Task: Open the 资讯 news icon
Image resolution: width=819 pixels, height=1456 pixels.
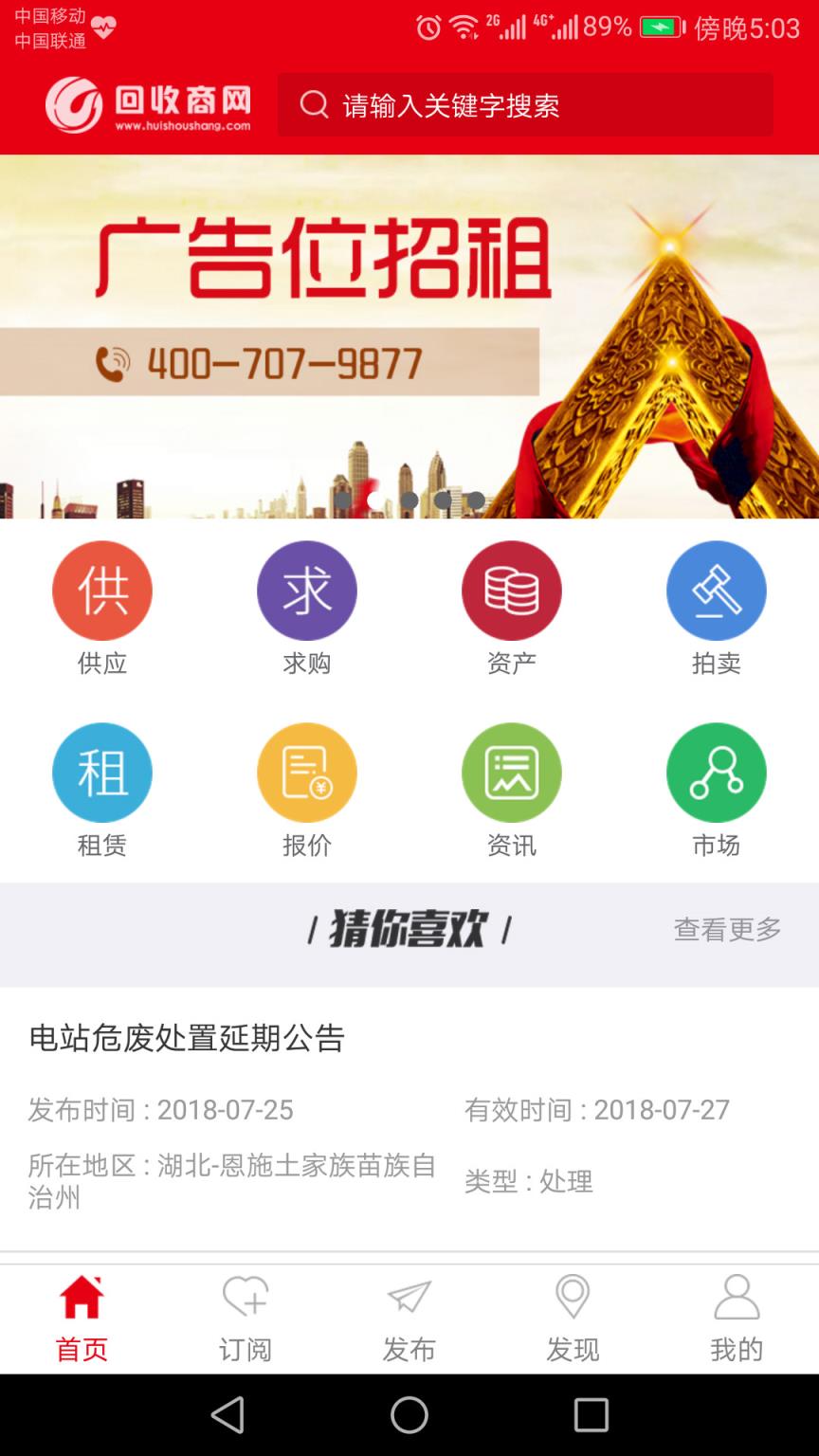Action: click(512, 772)
